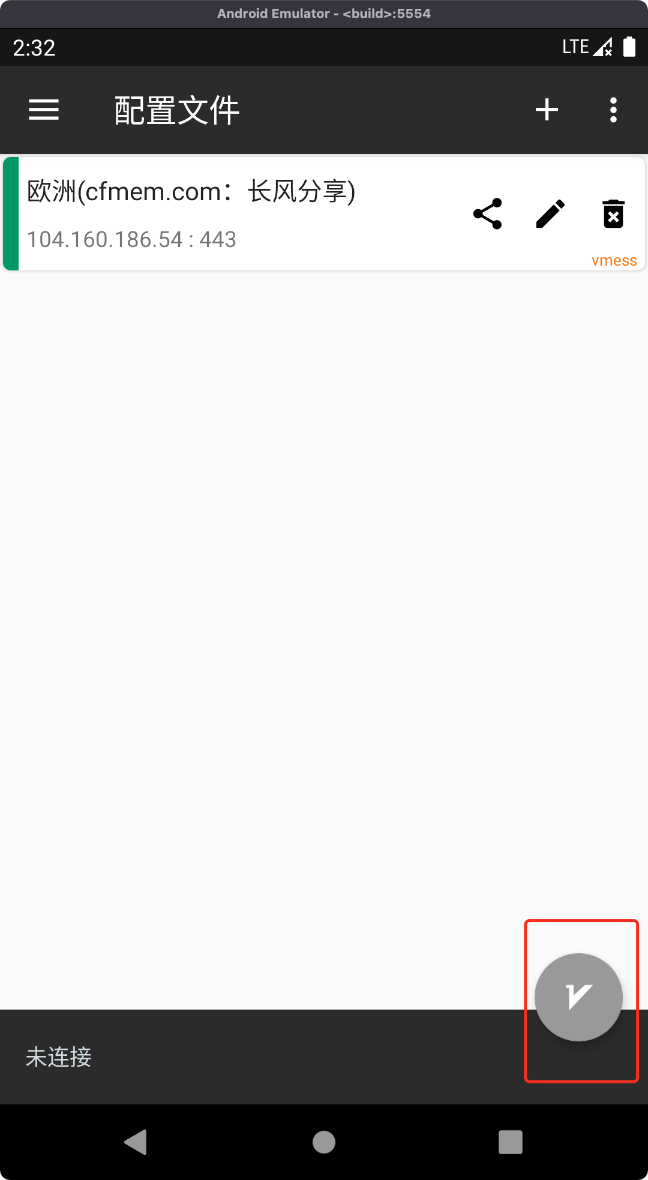Image resolution: width=648 pixels, height=1180 pixels.
Task: Add a new configuration with plus icon
Action: pos(546,110)
